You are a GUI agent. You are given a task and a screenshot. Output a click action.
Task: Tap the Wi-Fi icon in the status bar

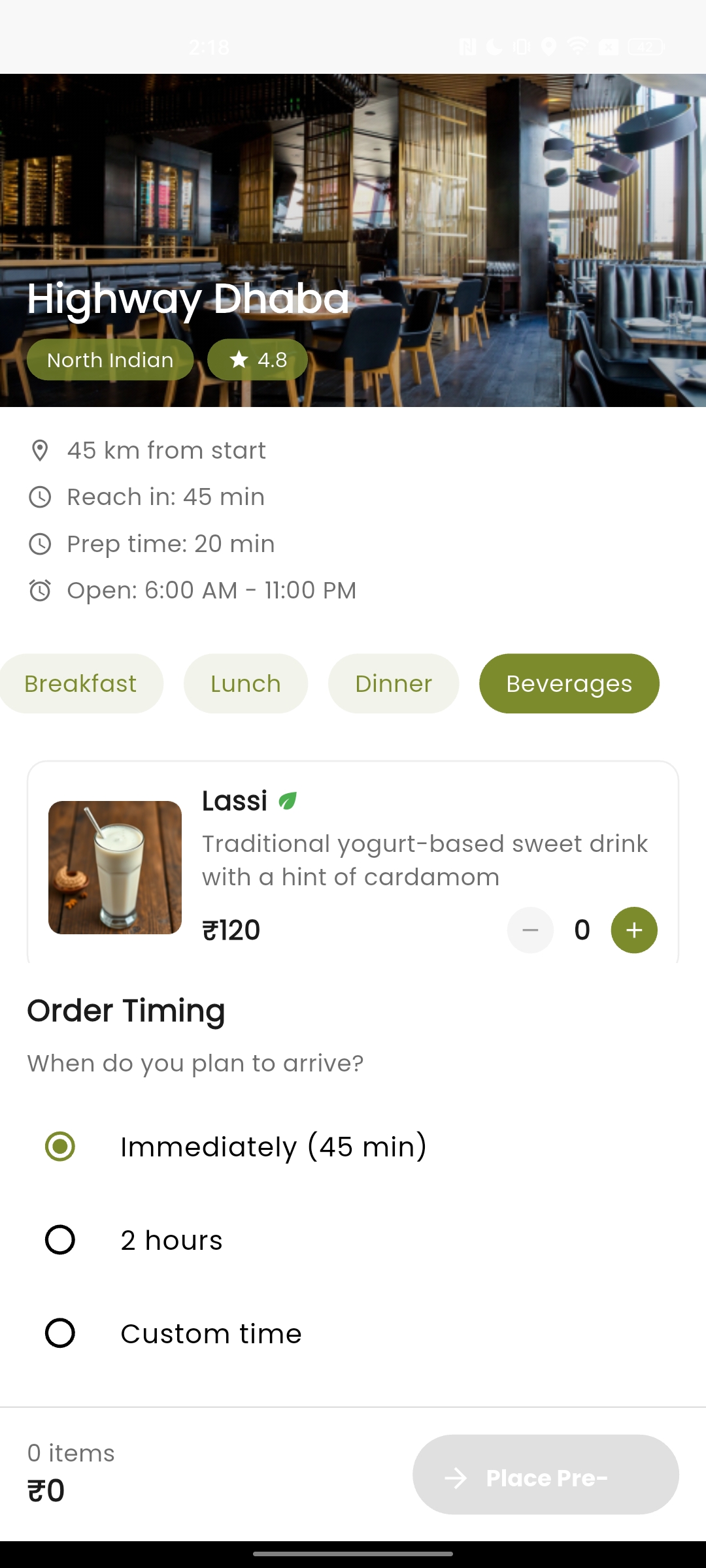(578, 46)
